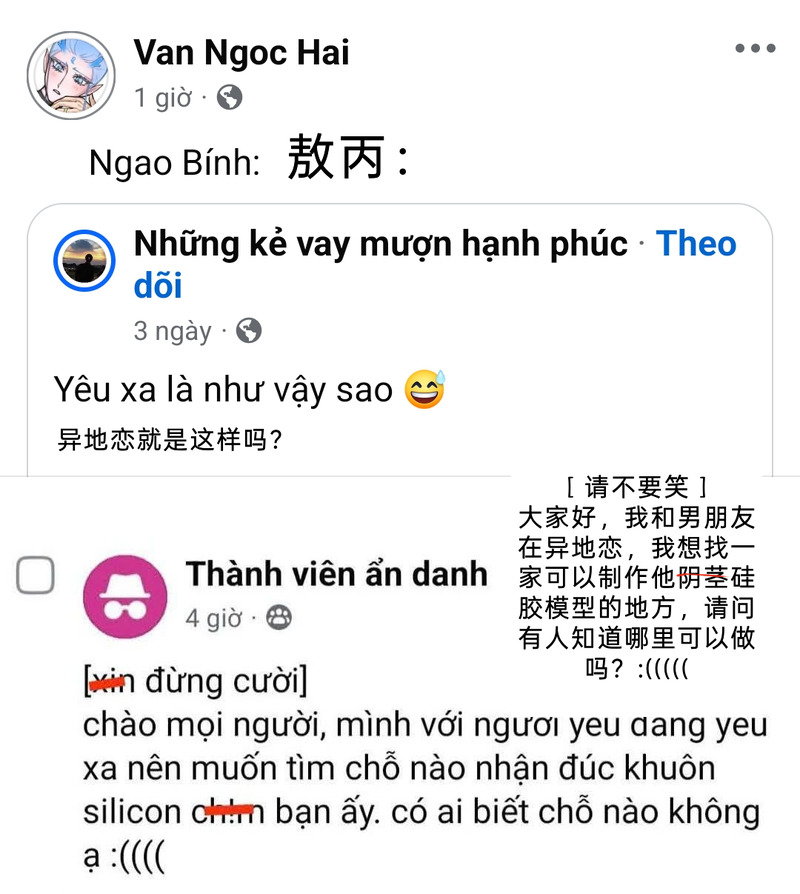
Task: View Van Ngoc Hai's profile by name
Action: (241, 53)
